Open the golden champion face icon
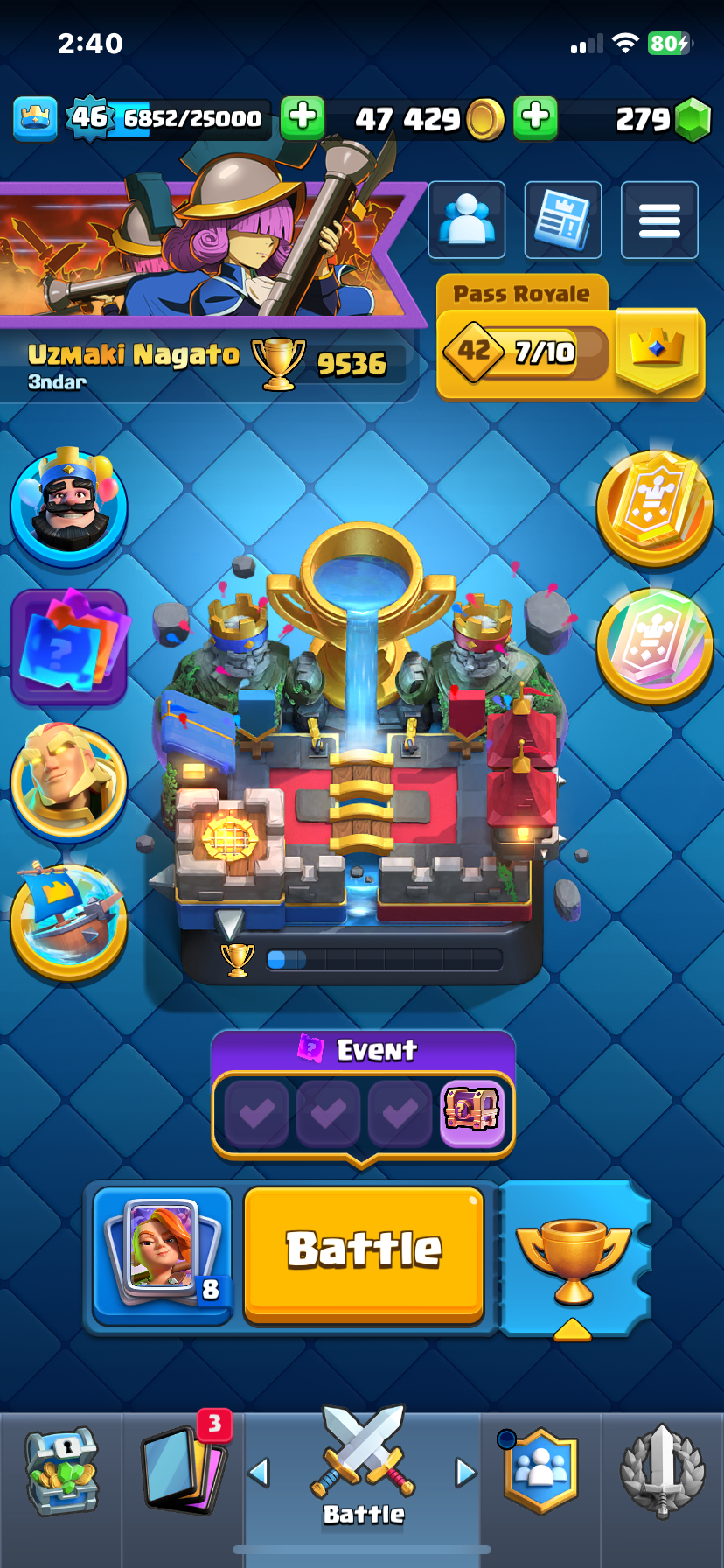 (x=69, y=780)
